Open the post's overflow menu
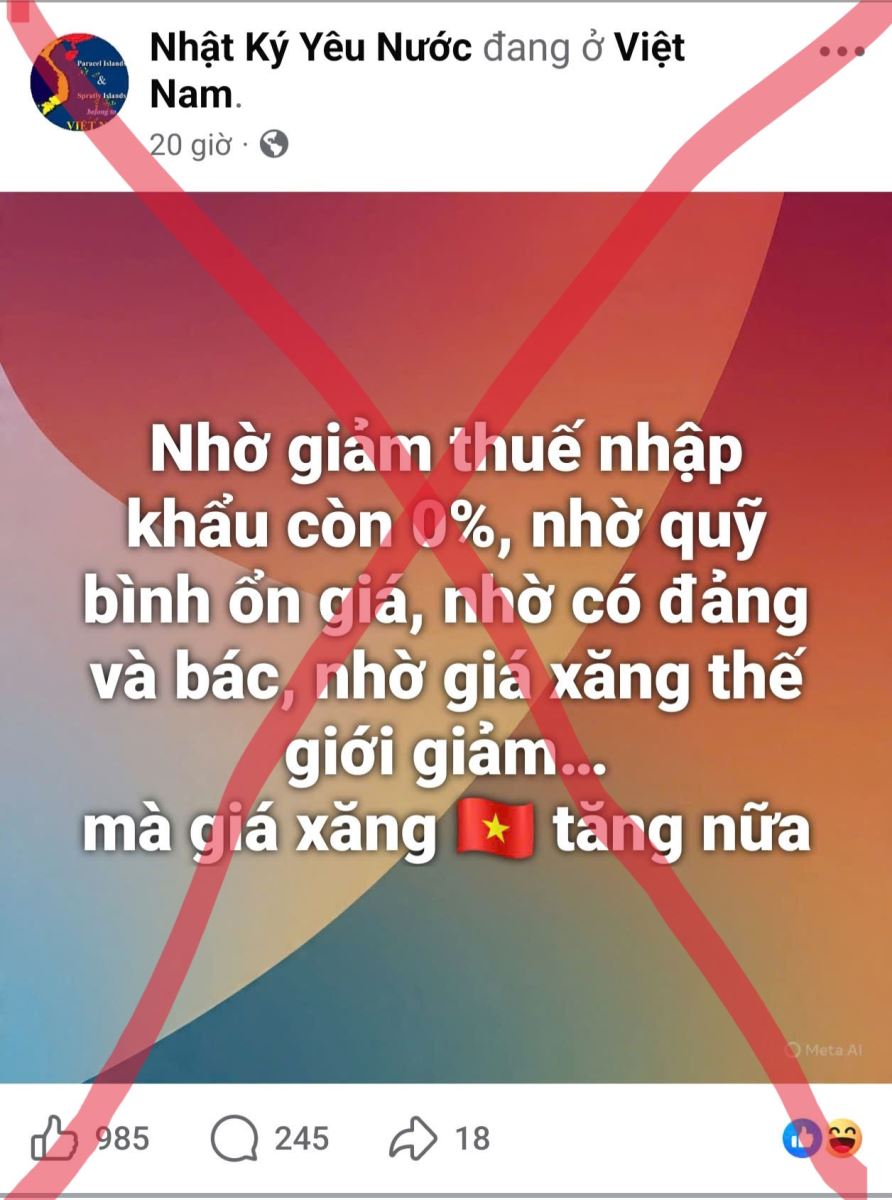Screen dimensions: 892x1200 coord(840,51)
